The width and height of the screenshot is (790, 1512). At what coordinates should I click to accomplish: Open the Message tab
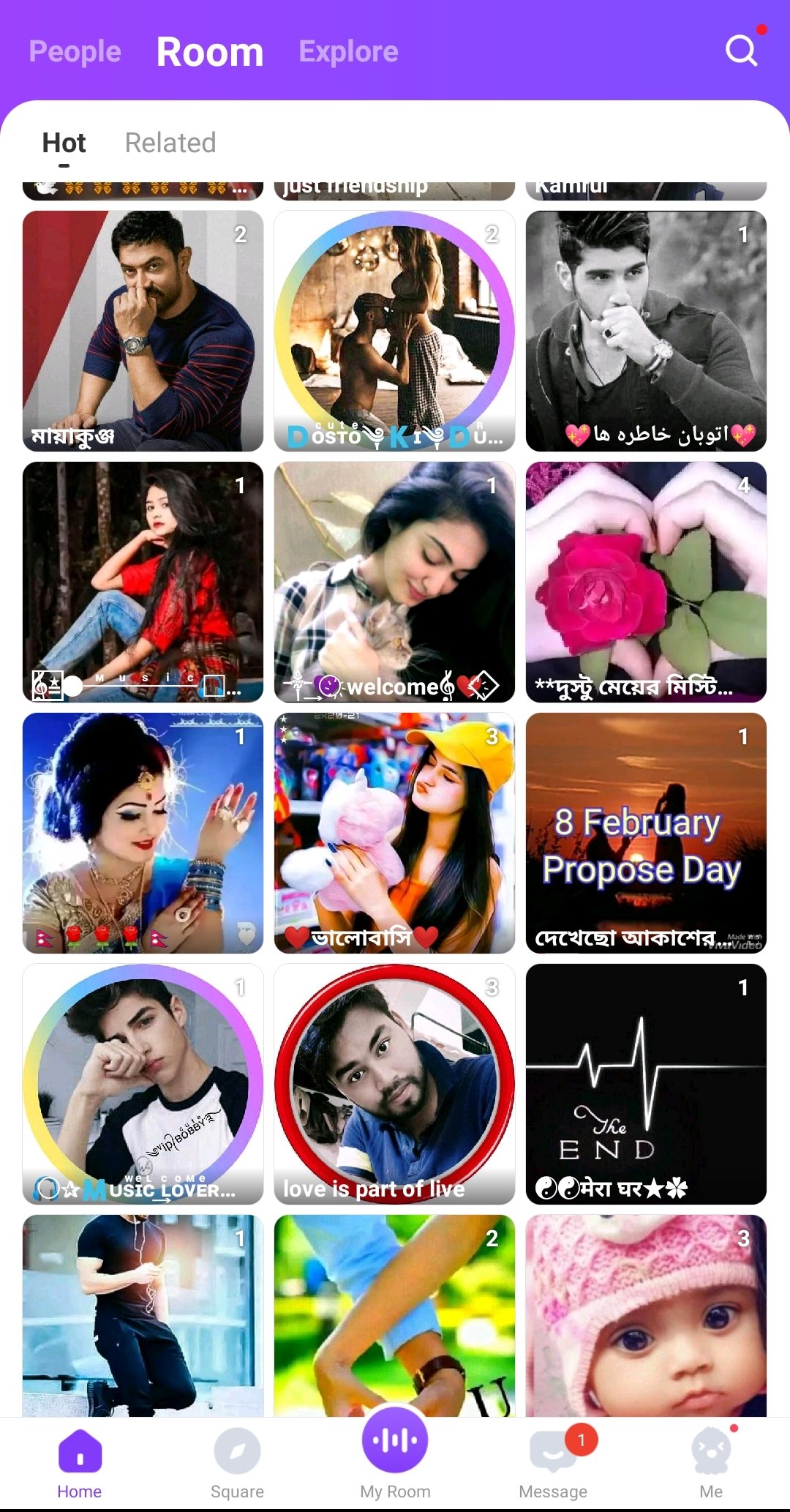553,1464
